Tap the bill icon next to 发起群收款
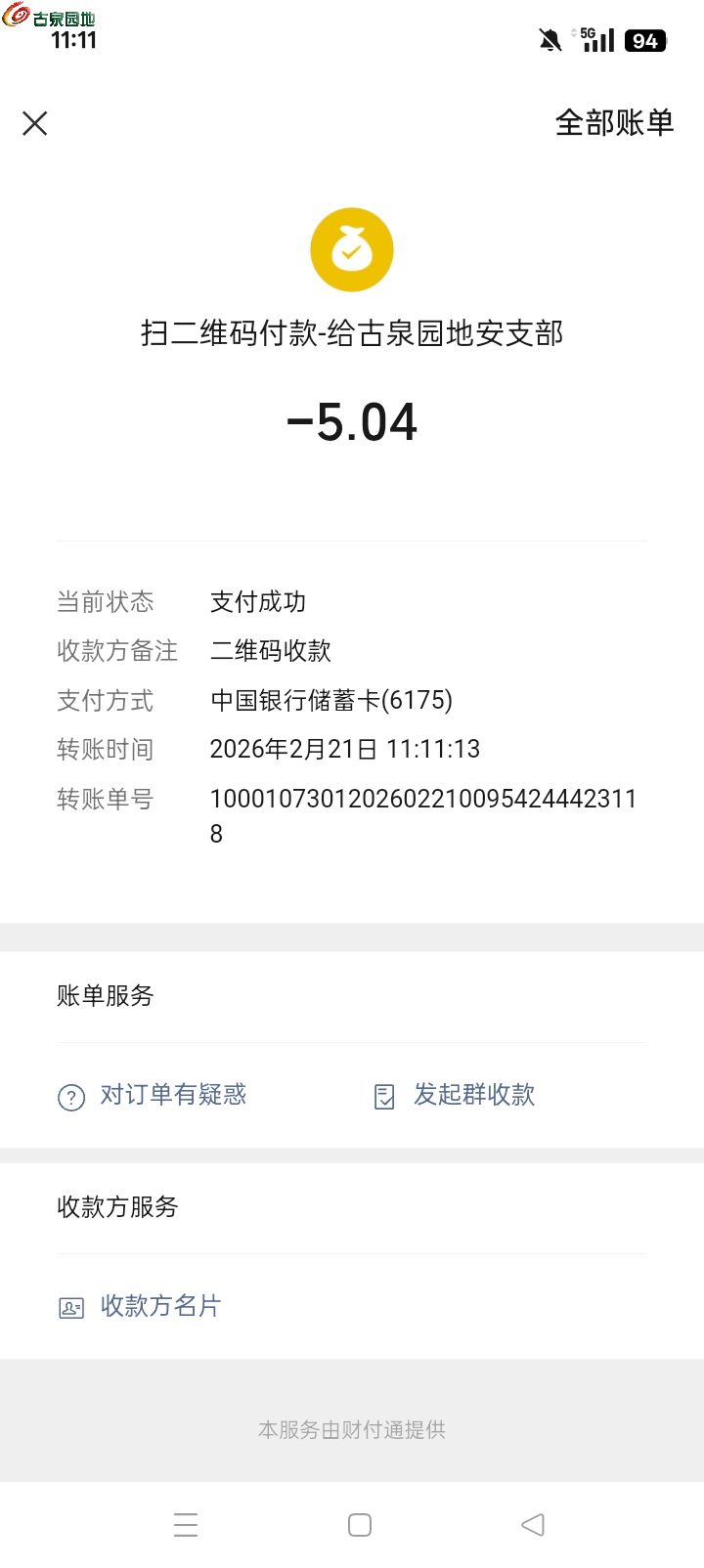The width and height of the screenshot is (704, 1568). tap(384, 1097)
